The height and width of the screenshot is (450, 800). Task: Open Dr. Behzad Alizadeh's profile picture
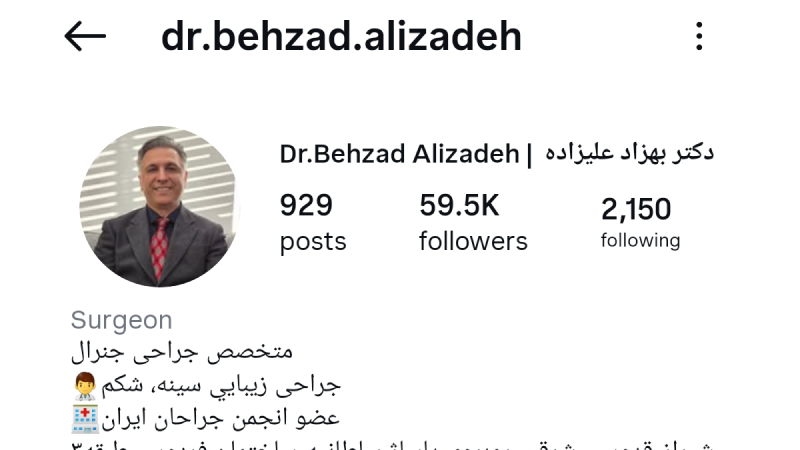[159, 207]
